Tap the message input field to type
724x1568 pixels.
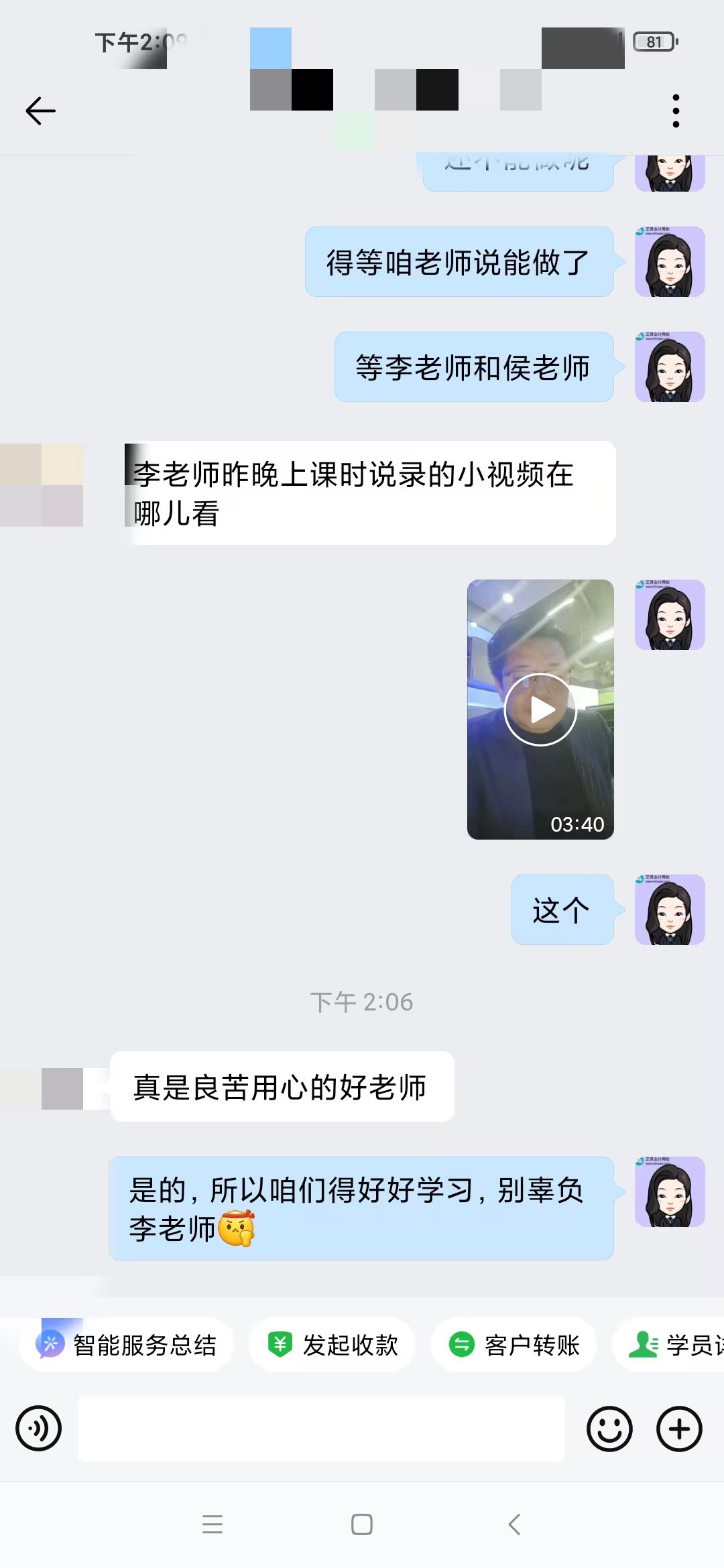pyautogui.click(x=322, y=1427)
